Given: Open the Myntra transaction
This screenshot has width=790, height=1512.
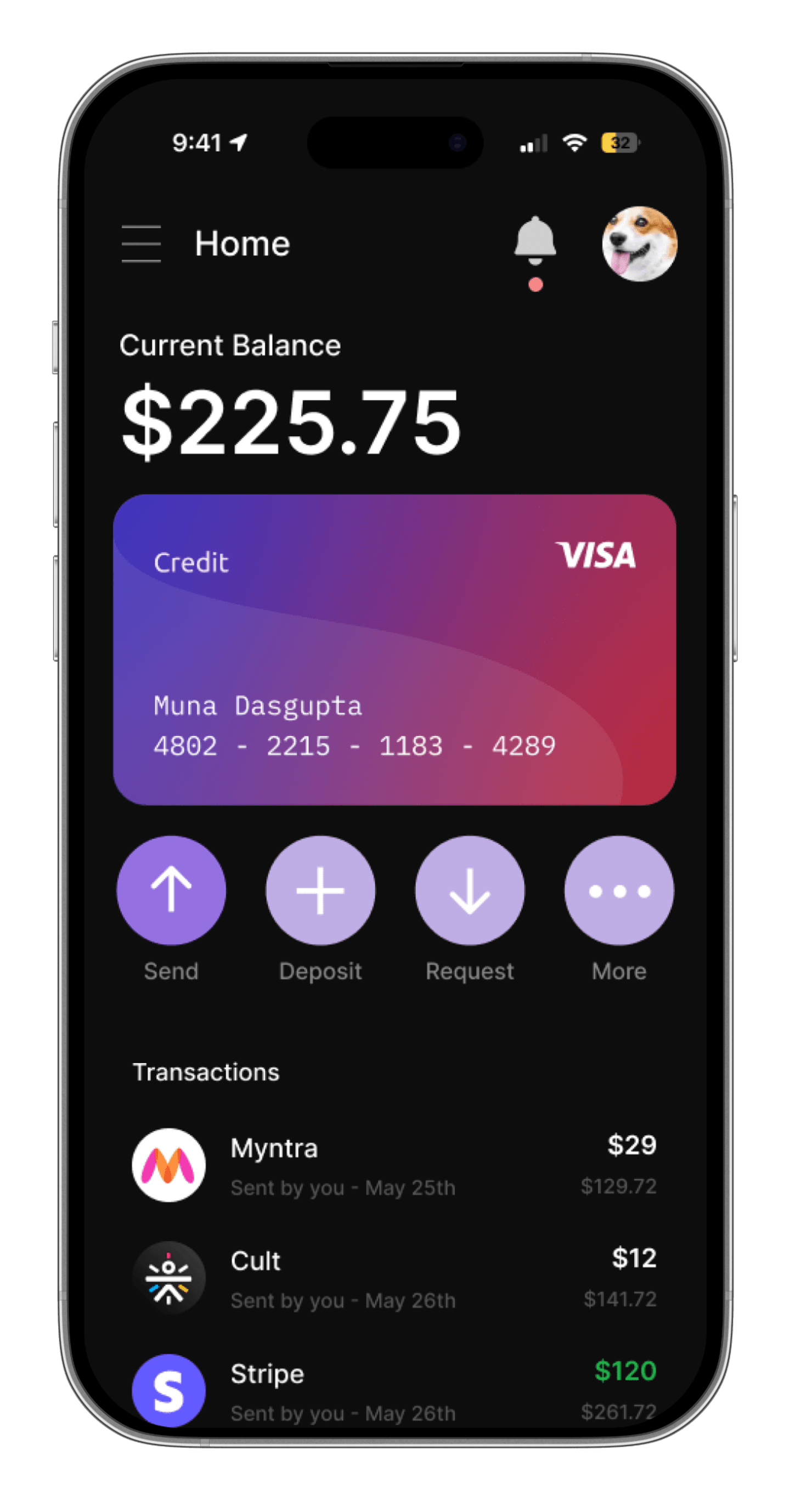Looking at the screenshot, I should (394, 1165).
